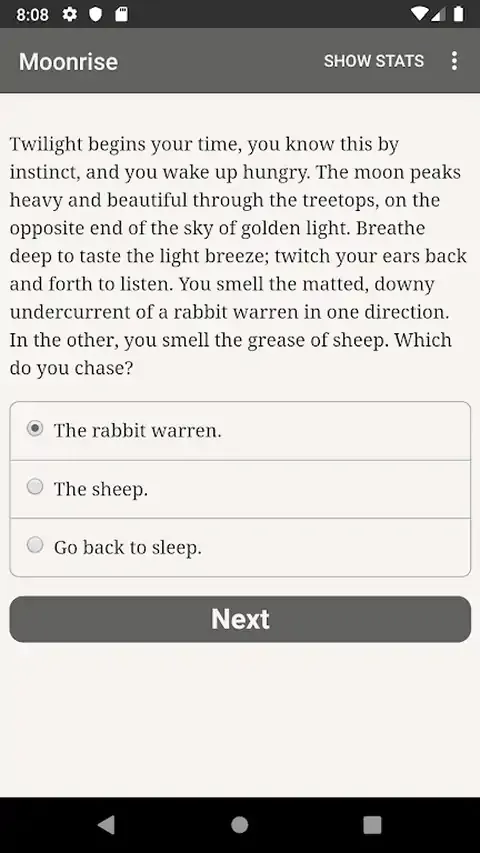This screenshot has width=480, height=853.
Task: Pick 'Go back to sleep.'
Action: pos(240,547)
